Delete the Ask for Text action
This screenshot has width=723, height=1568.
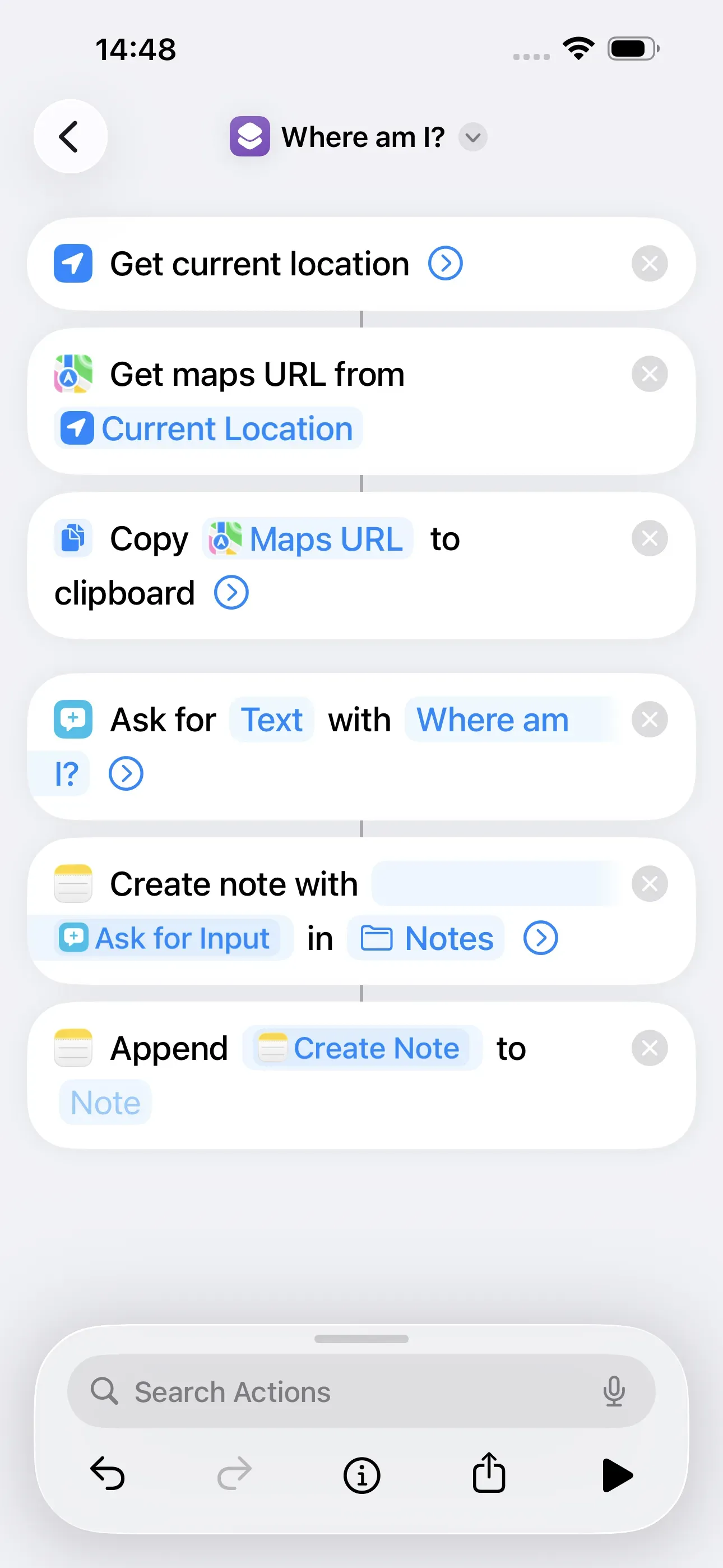click(650, 720)
